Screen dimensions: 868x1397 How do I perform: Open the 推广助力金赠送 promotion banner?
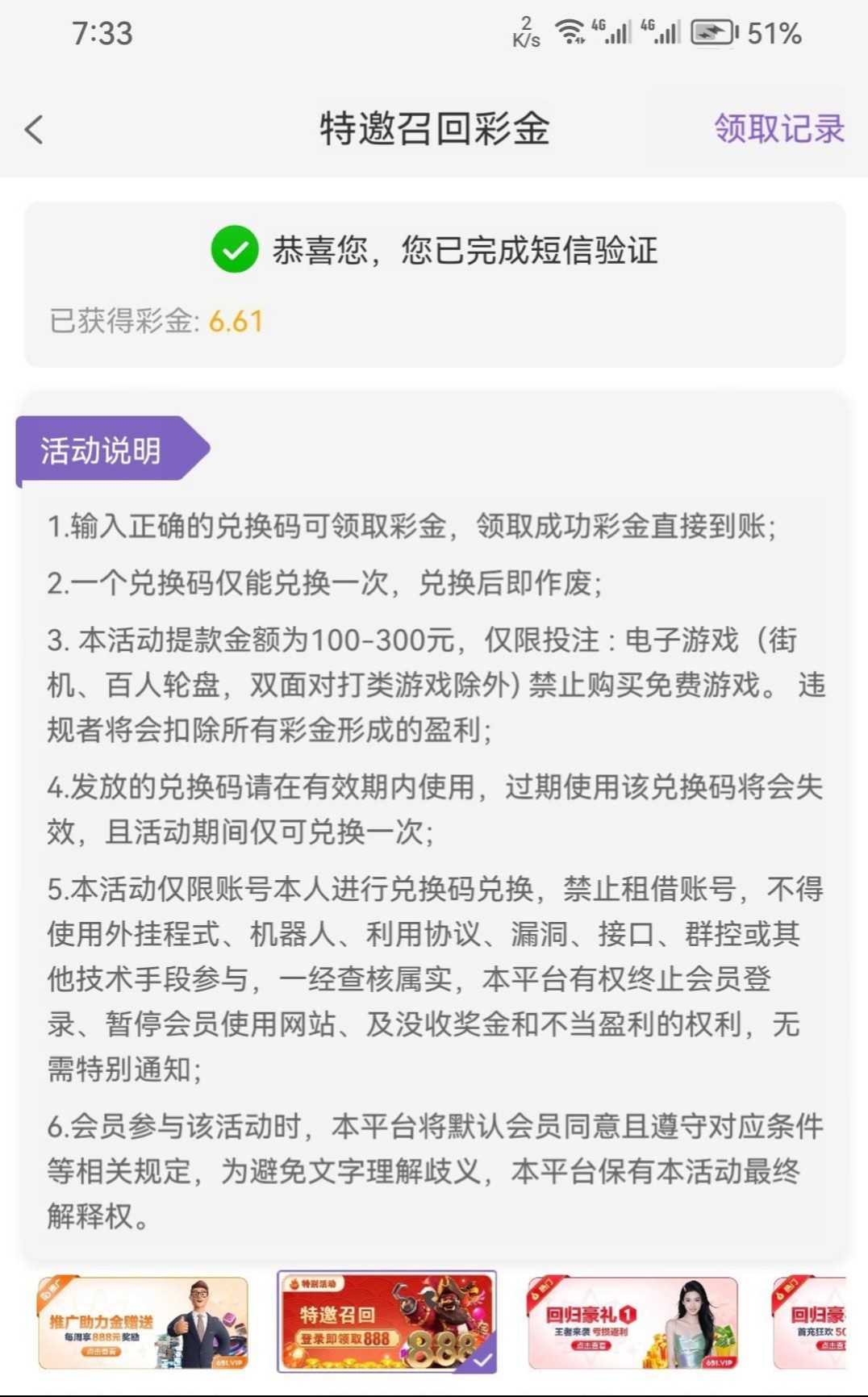point(143,1323)
